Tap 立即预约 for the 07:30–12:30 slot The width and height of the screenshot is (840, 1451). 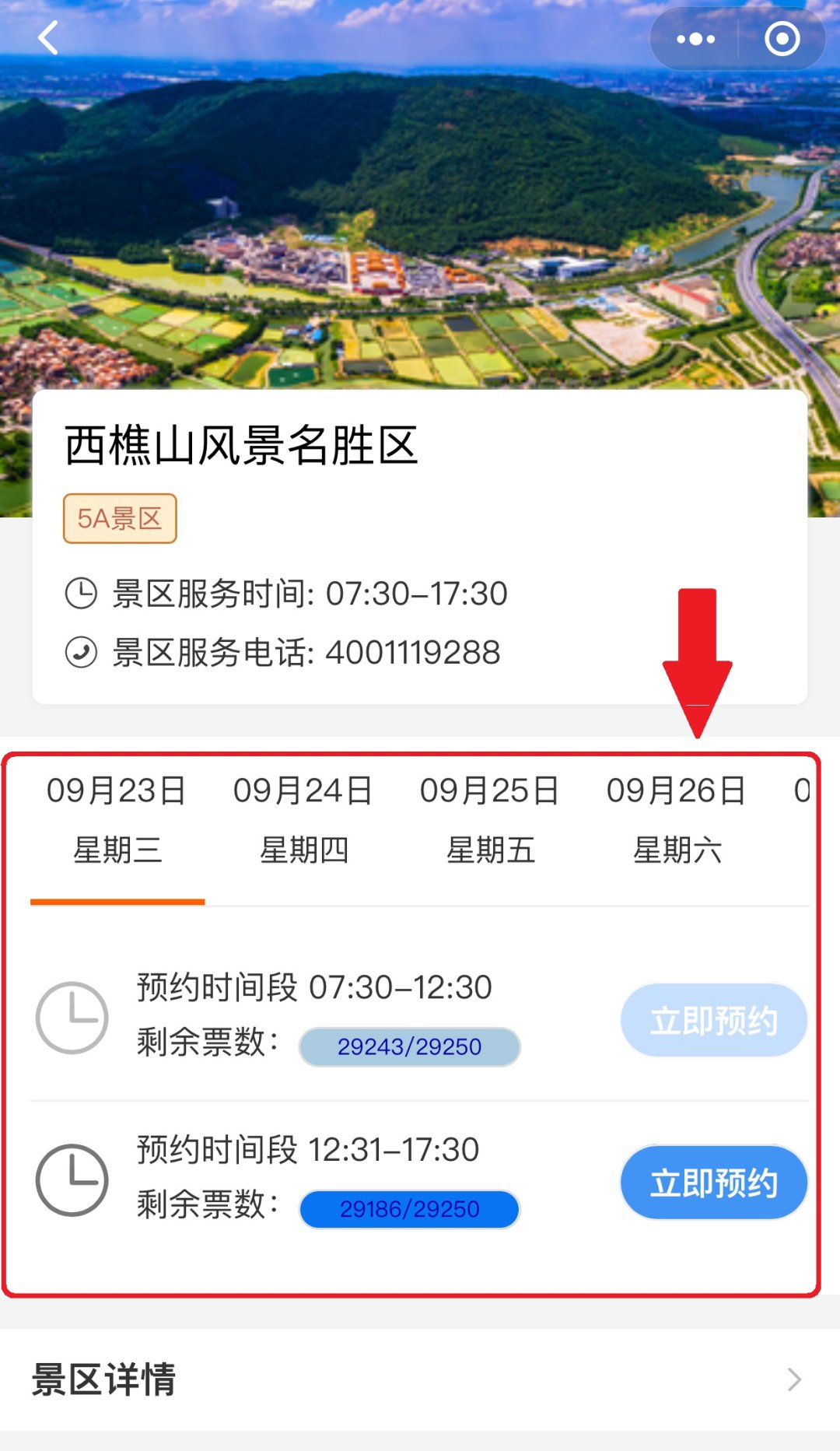(x=713, y=1021)
